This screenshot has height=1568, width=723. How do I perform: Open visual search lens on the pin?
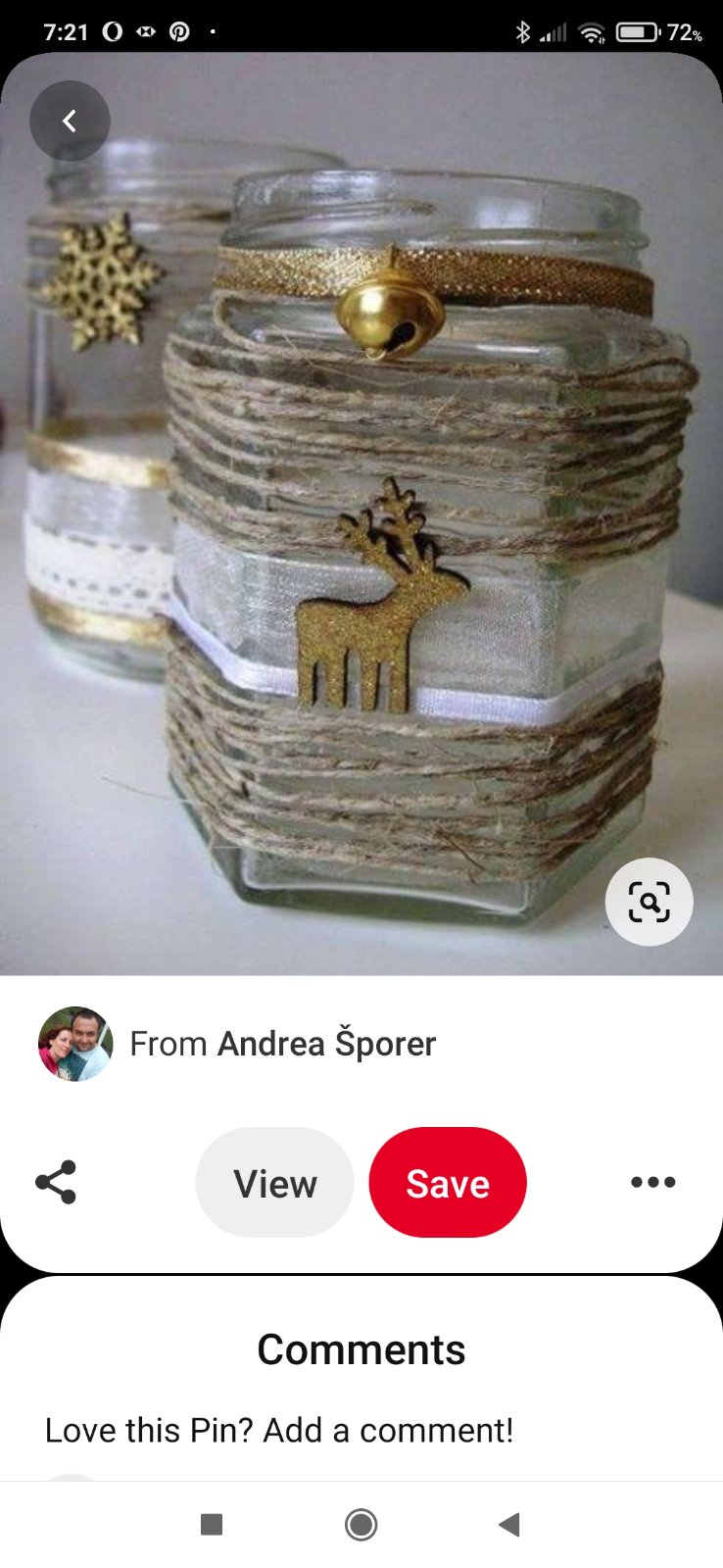(x=649, y=902)
